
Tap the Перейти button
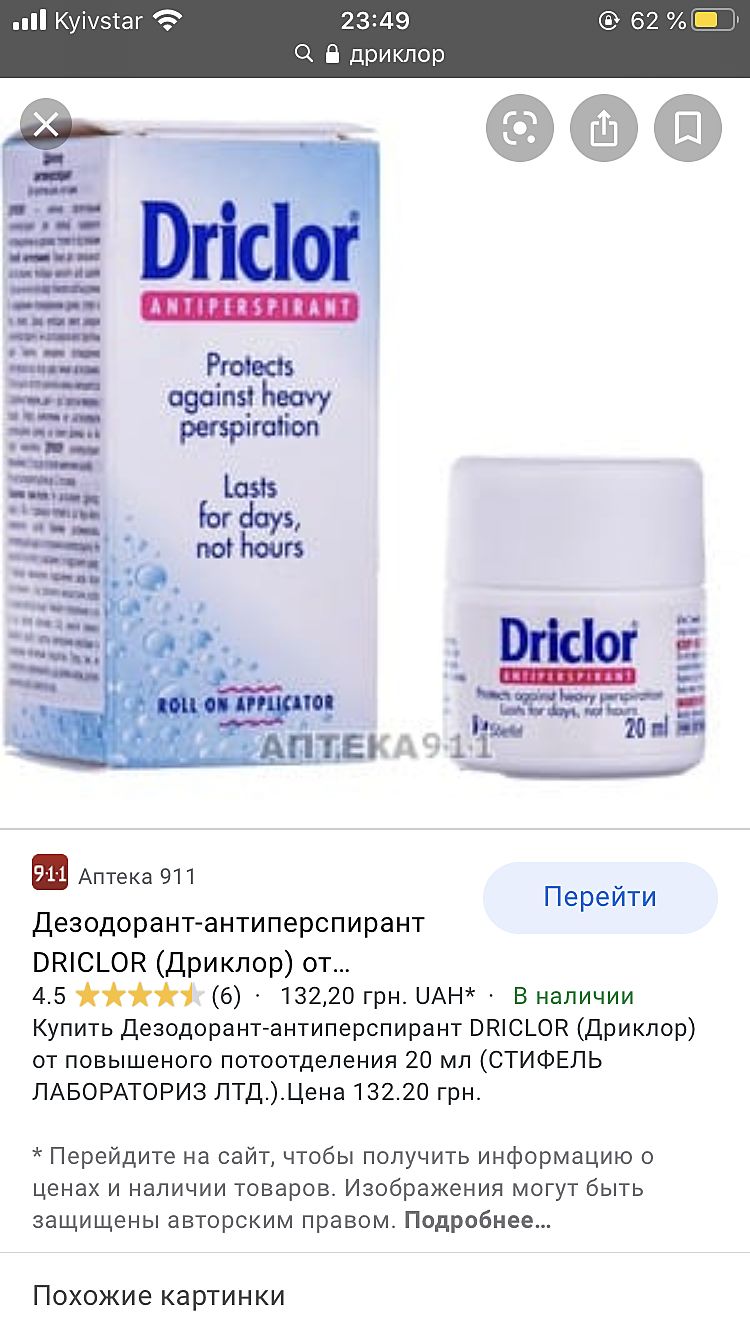pos(600,897)
